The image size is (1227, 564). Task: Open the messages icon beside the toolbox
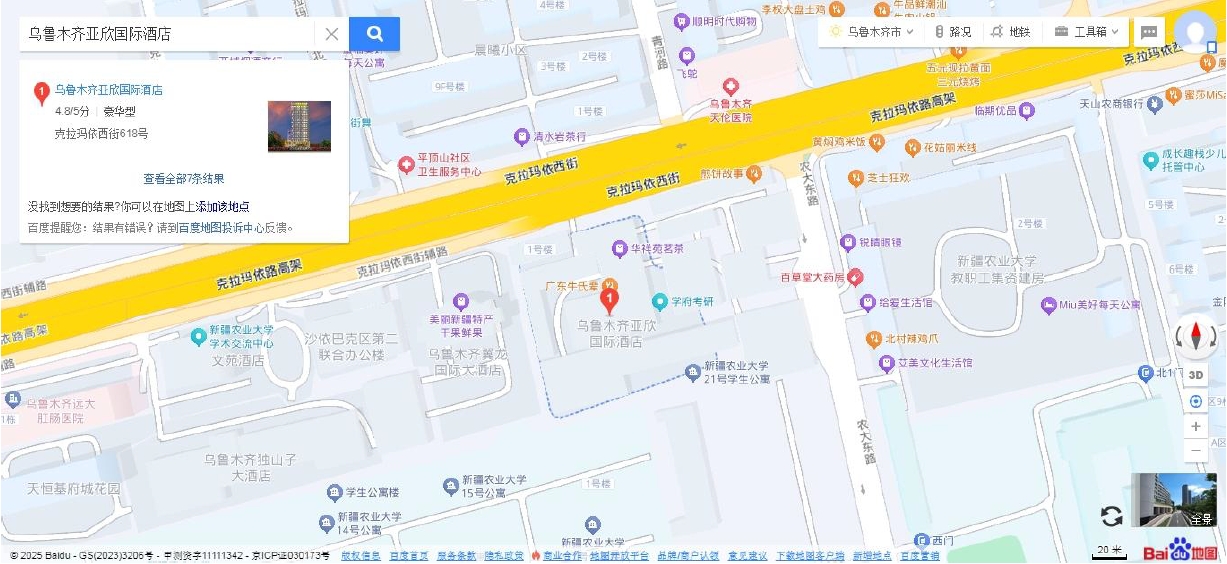click(x=1149, y=32)
